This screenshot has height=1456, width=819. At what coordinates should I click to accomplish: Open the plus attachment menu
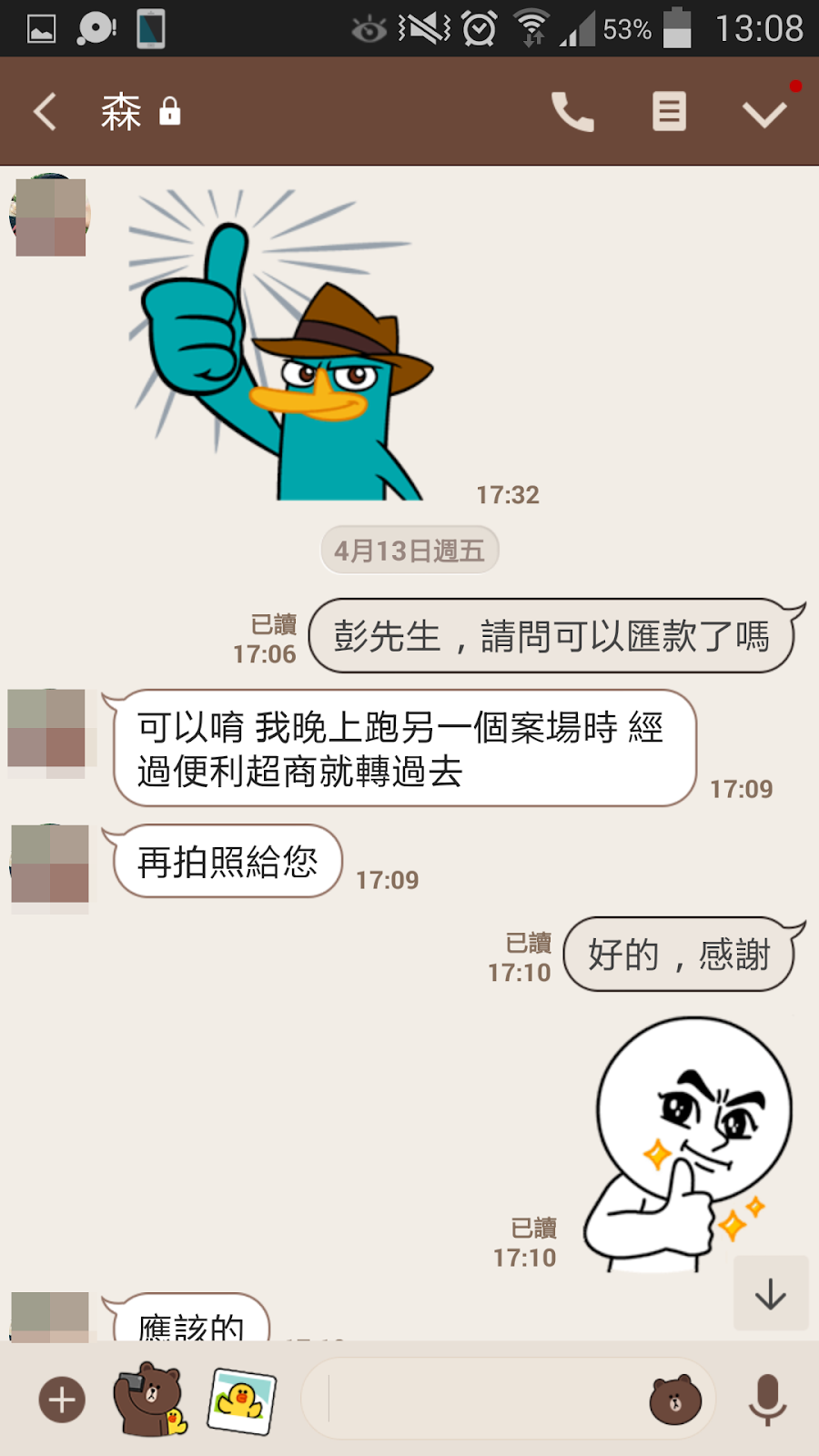(62, 1400)
